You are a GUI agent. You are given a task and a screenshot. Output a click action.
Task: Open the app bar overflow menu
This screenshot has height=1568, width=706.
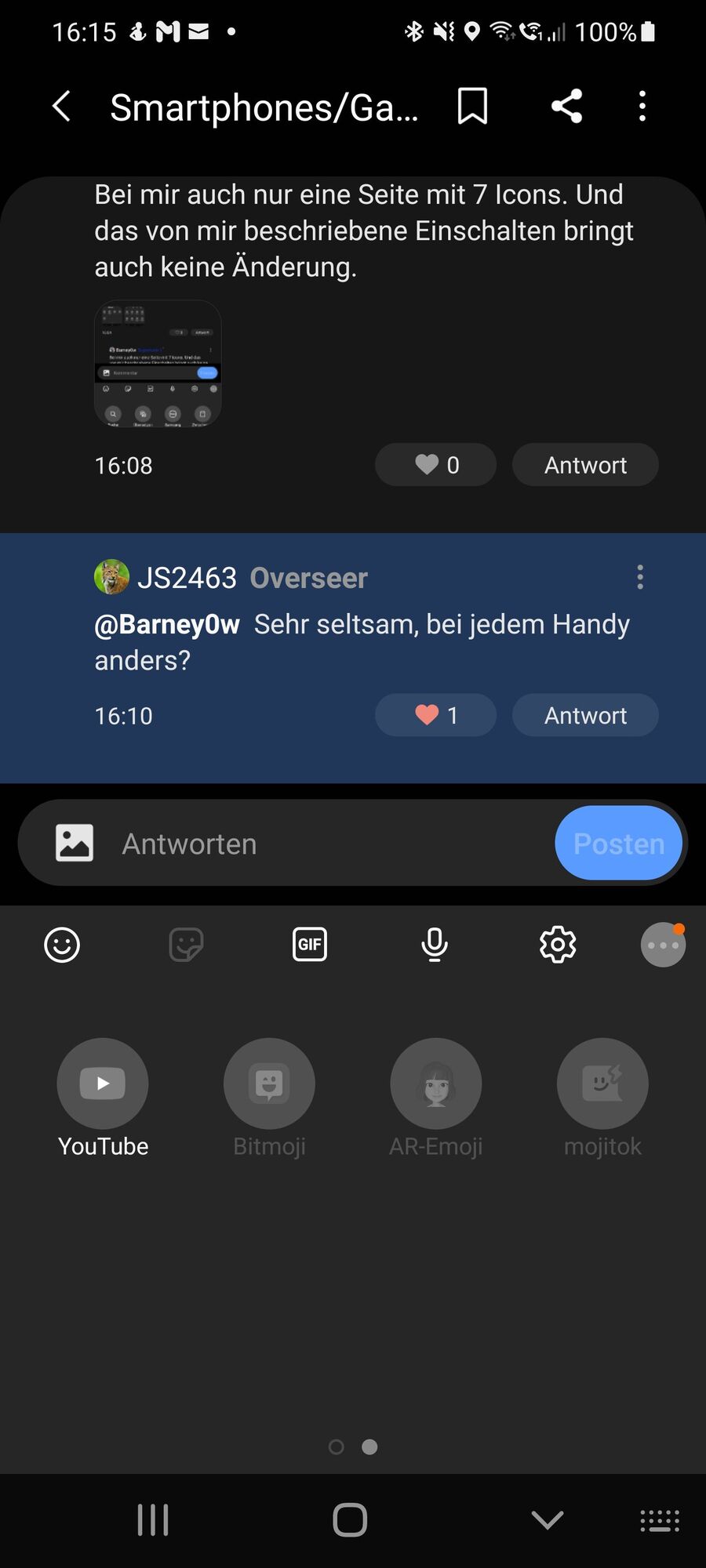pyautogui.click(x=642, y=107)
